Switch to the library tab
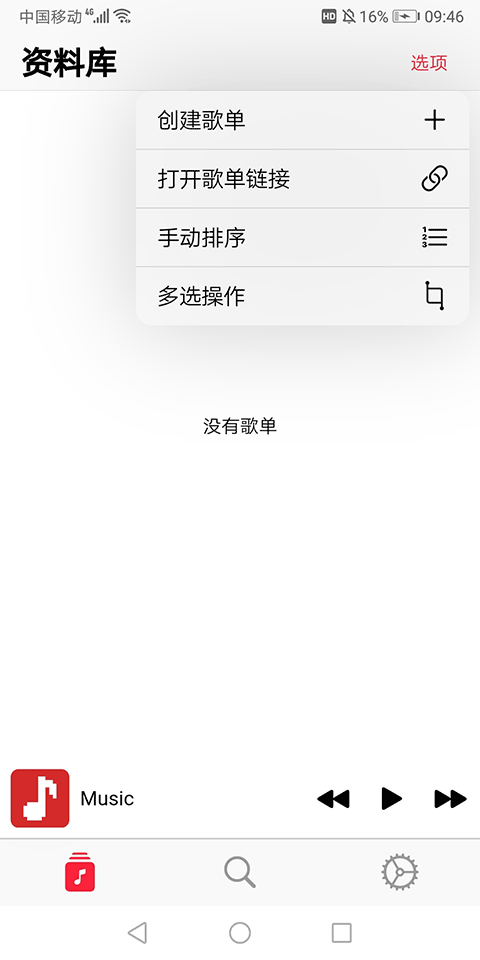 [x=80, y=872]
